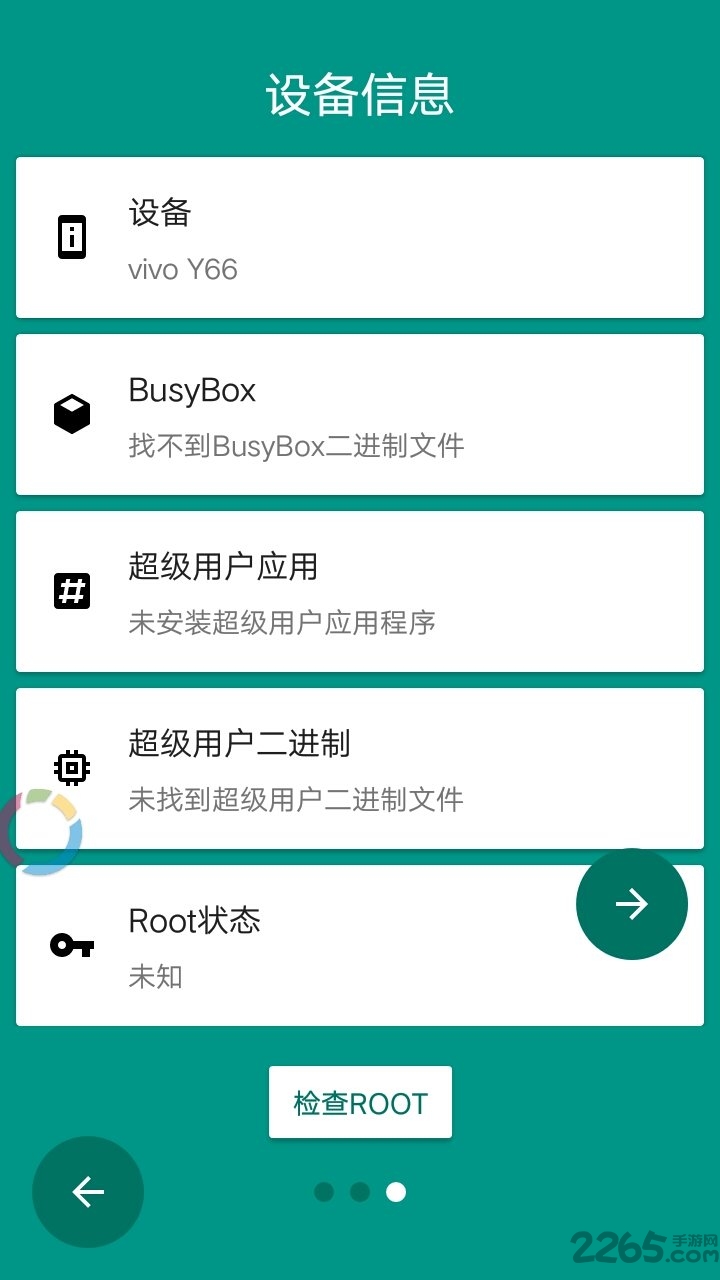This screenshot has height=1280, width=720.
Task: Open the 超级用户二进制 information card
Action: 360,767
